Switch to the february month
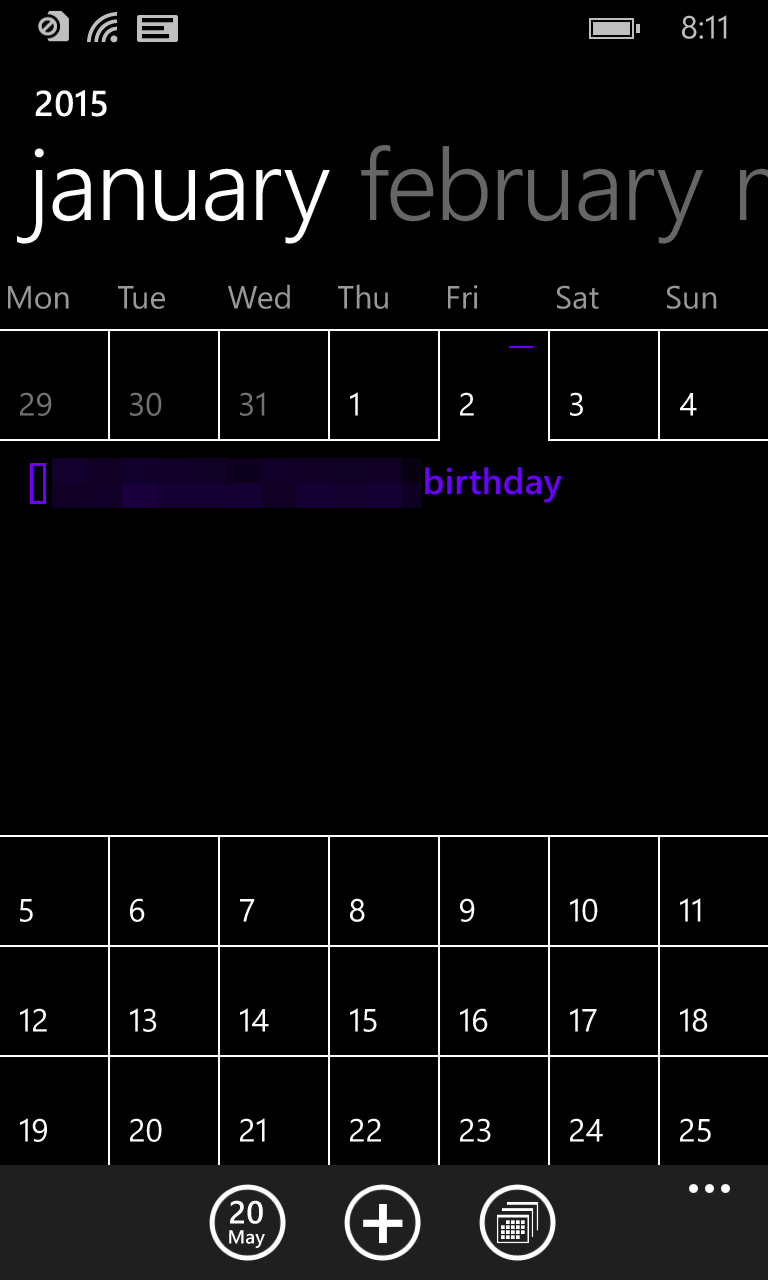Viewport: 768px width, 1280px height. [x=530, y=190]
